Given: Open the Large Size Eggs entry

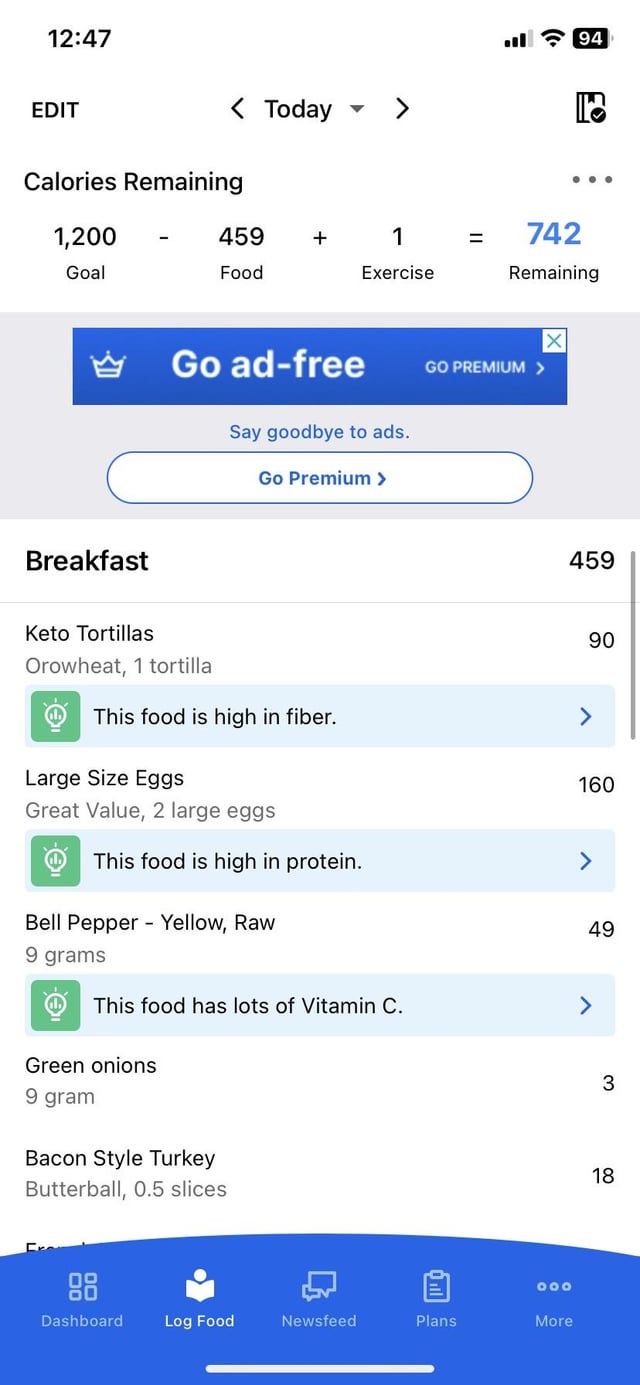Looking at the screenshot, I should click(320, 794).
